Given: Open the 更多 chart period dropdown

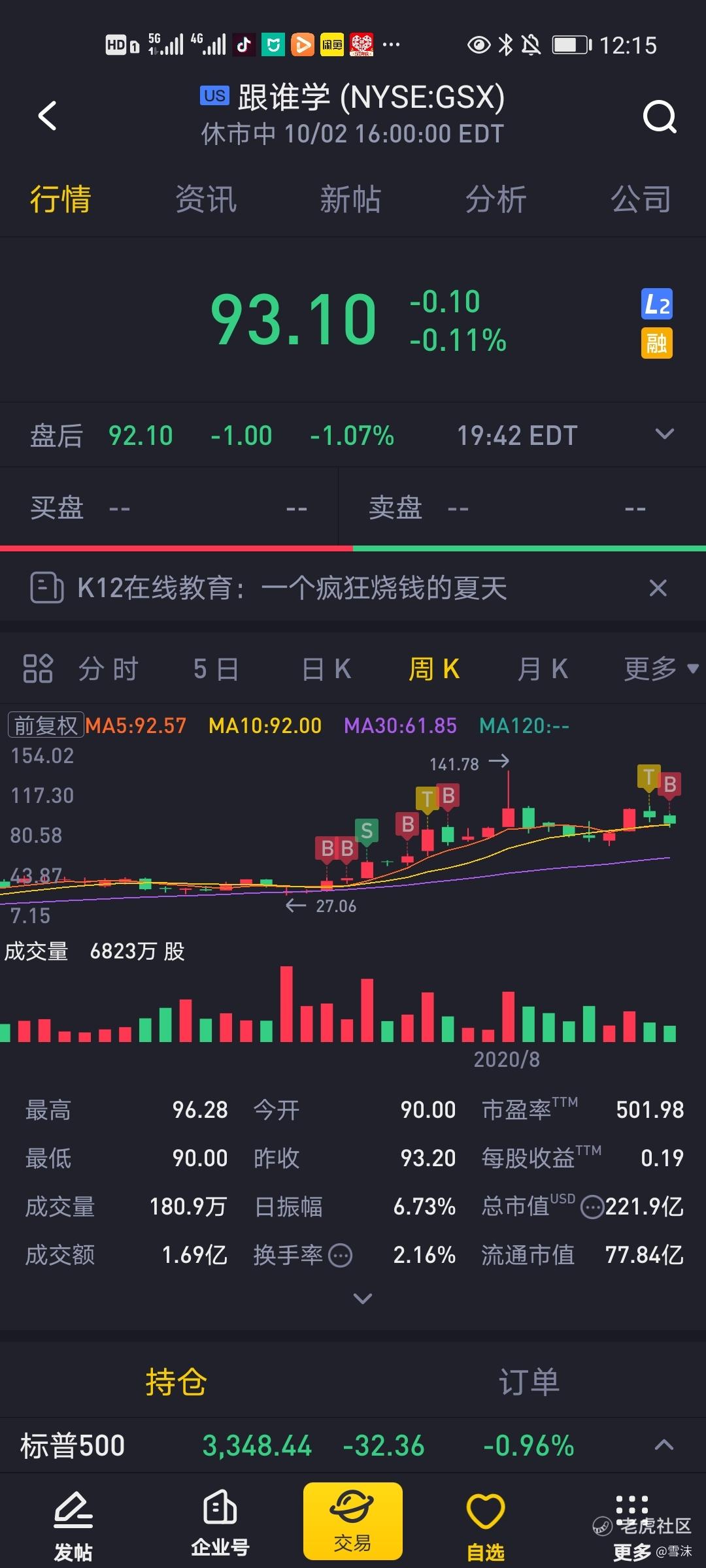Looking at the screenshot, I should [x=660, y=669].
